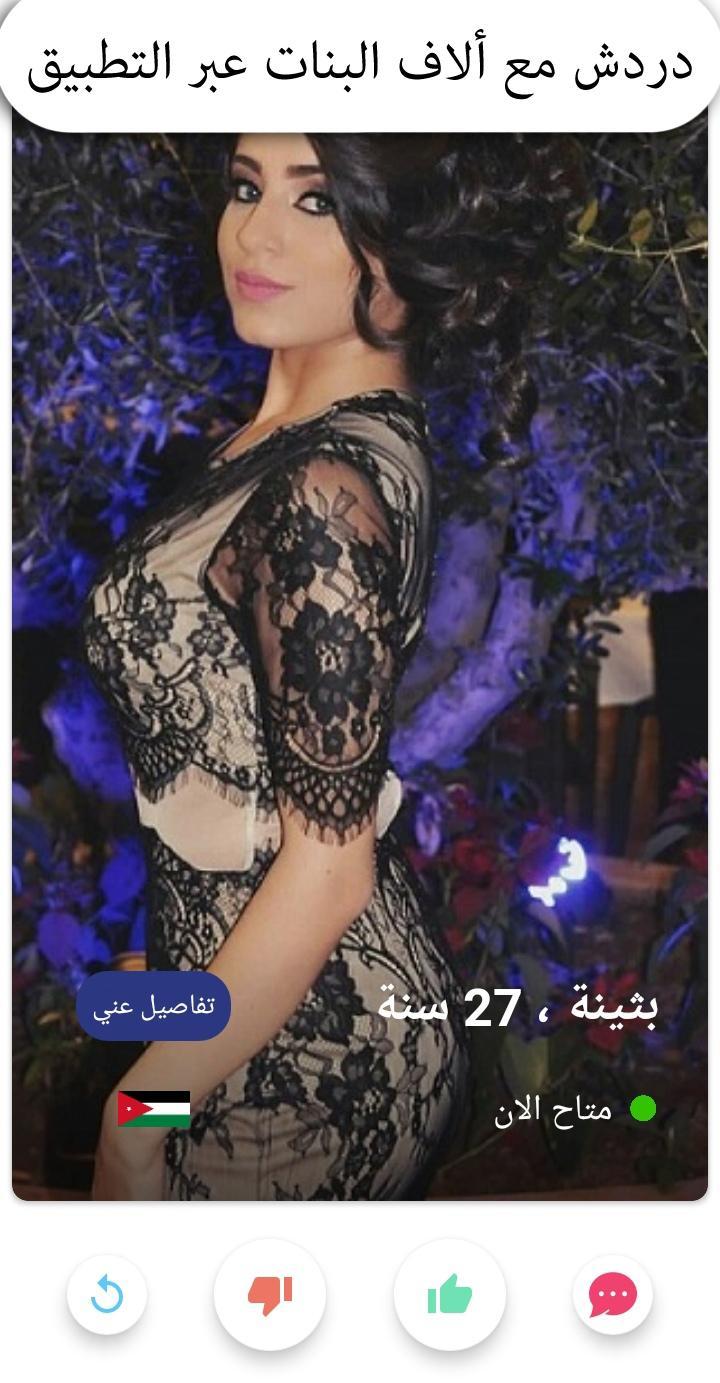
Task: Like Buthaina's profile with thumbs up
Action: click(x=450, y=1295)
